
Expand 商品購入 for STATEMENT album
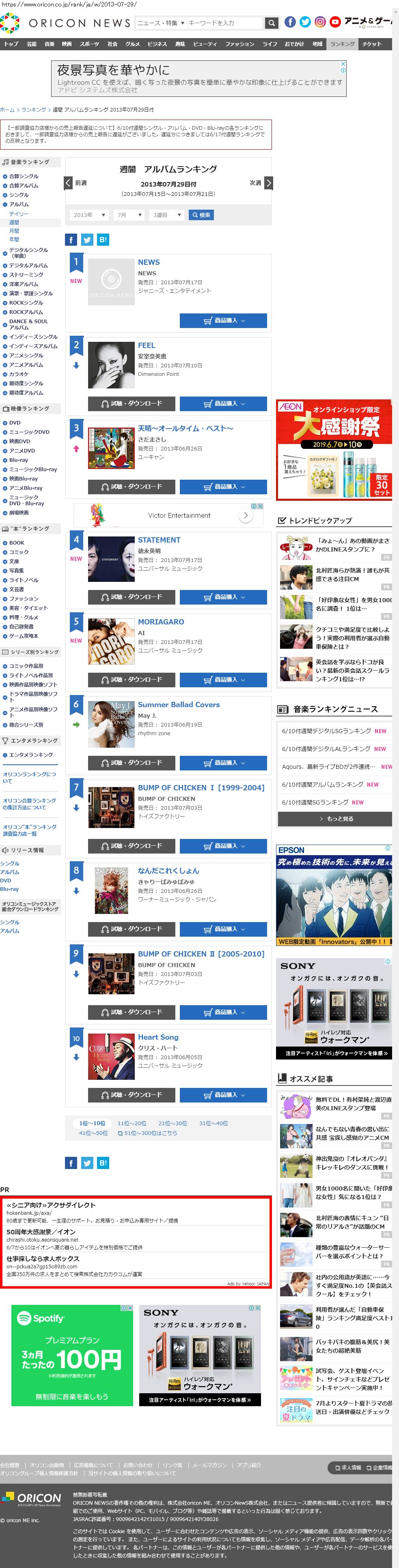223,597
